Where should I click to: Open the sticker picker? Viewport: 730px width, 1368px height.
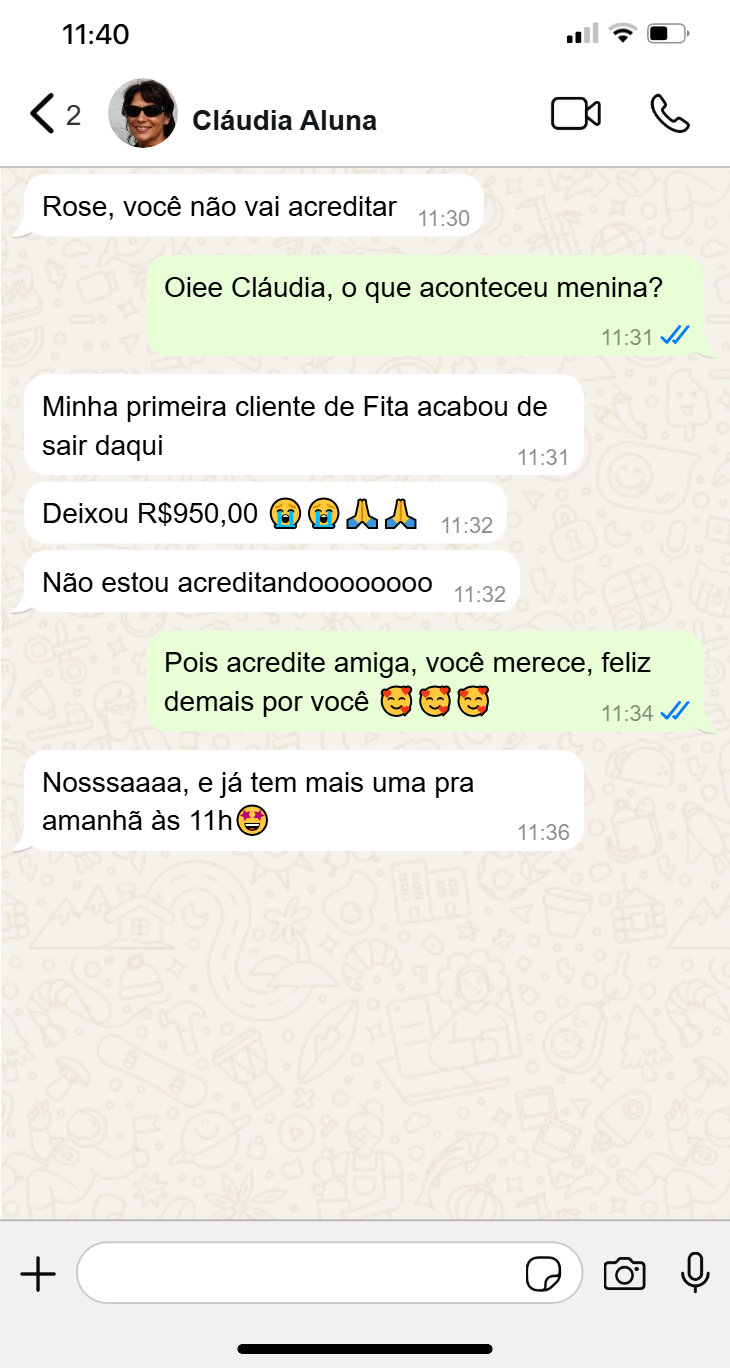click(543, 1275)
